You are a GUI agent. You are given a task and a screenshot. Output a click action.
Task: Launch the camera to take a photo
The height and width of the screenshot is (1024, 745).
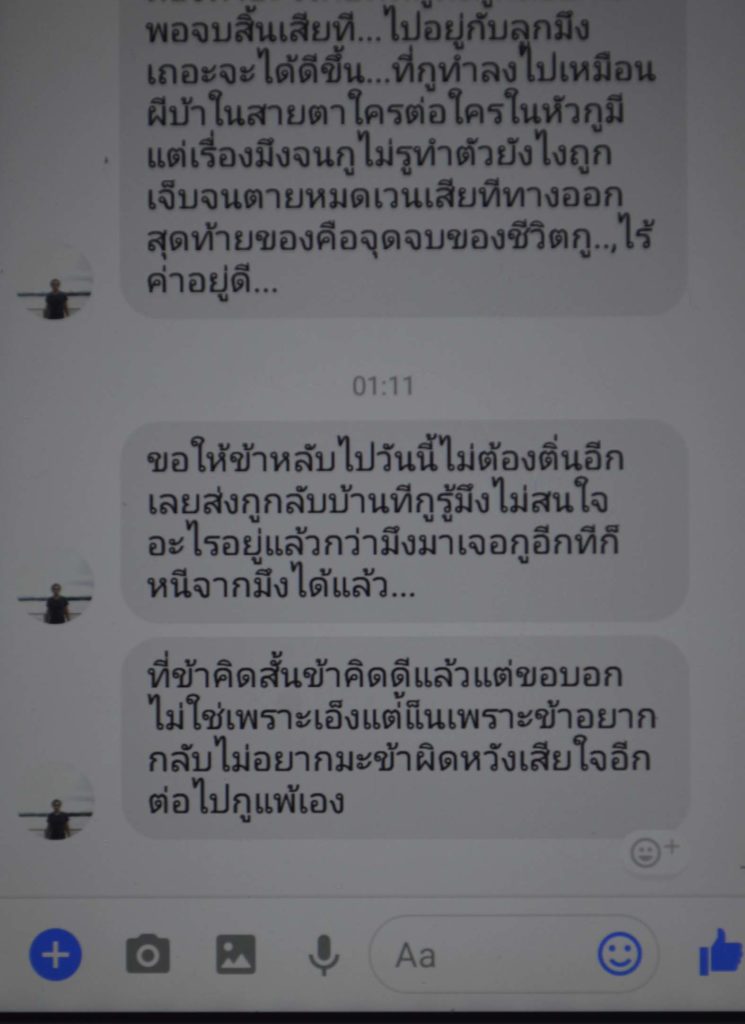148,955
